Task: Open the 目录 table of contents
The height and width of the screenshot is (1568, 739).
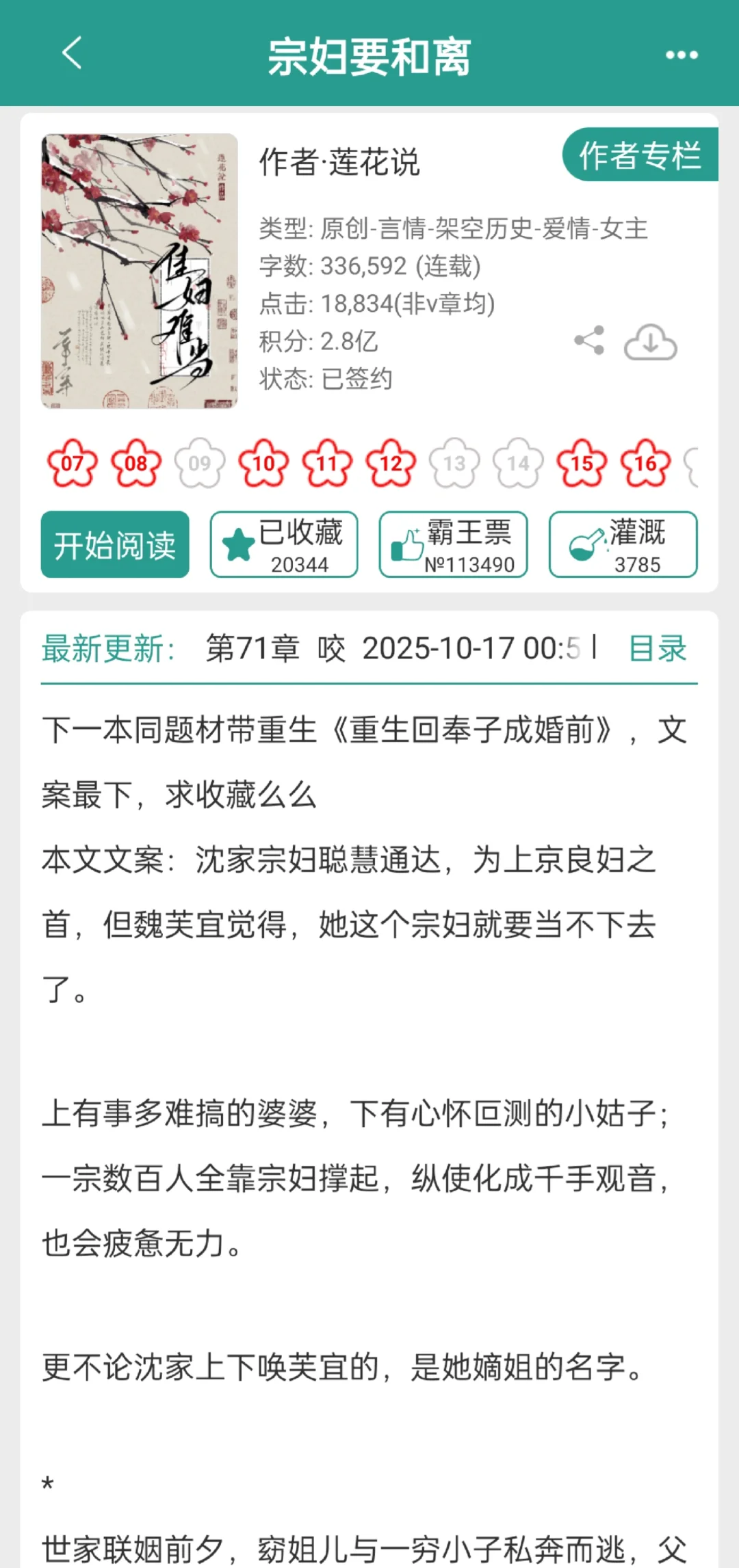Action: [x=657, y=648]
